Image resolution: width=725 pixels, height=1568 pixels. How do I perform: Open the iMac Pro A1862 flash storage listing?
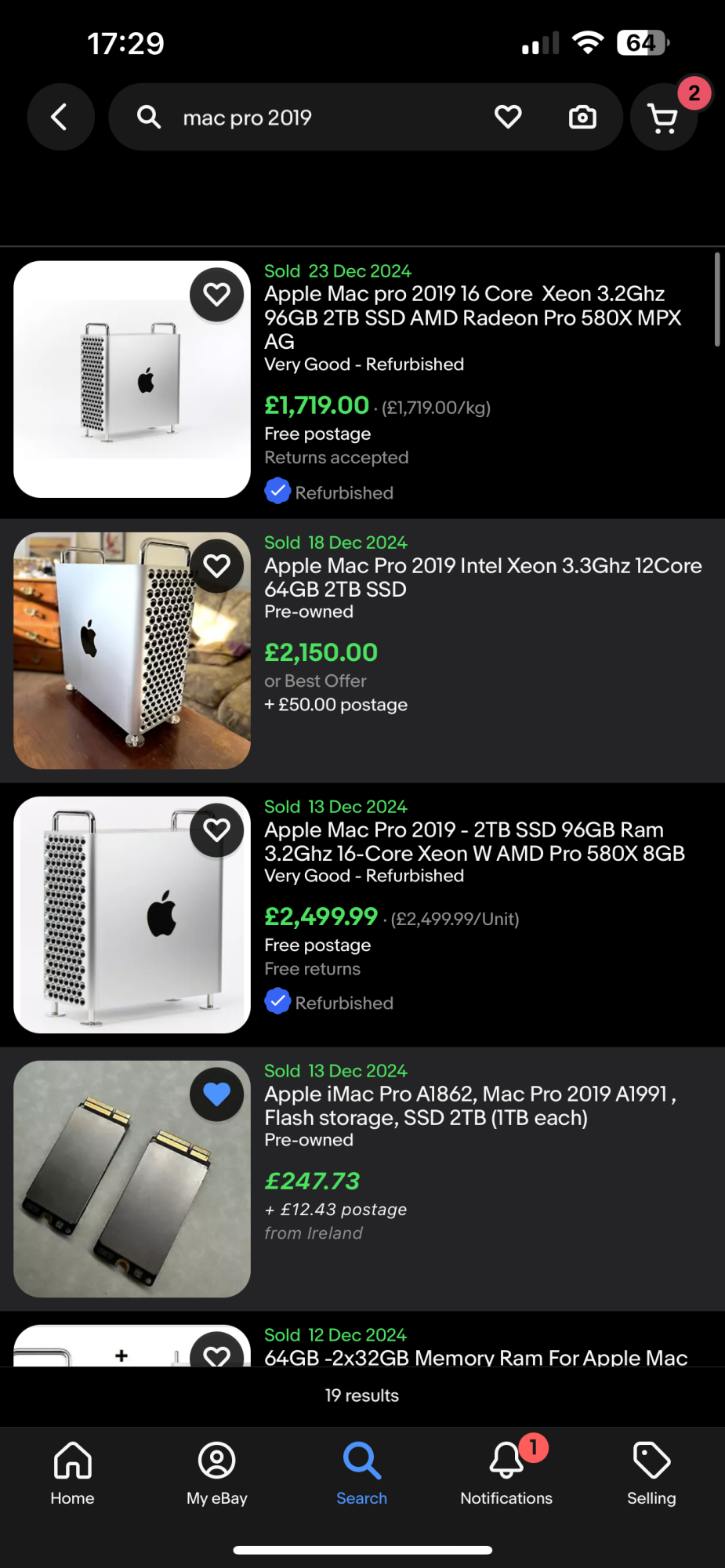[470, 1105]
